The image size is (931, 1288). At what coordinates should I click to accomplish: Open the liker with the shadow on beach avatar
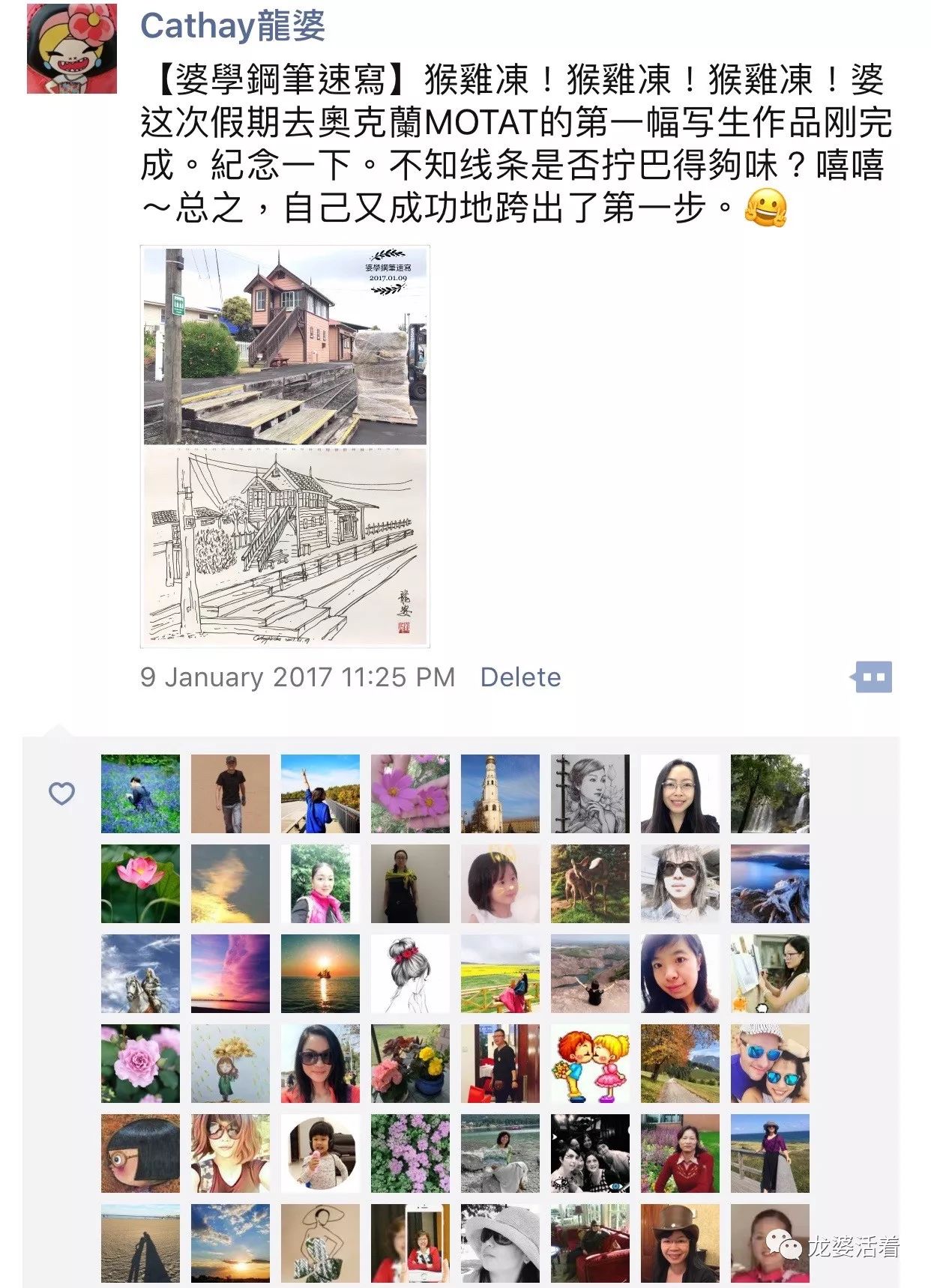[x=140, y=1243]
